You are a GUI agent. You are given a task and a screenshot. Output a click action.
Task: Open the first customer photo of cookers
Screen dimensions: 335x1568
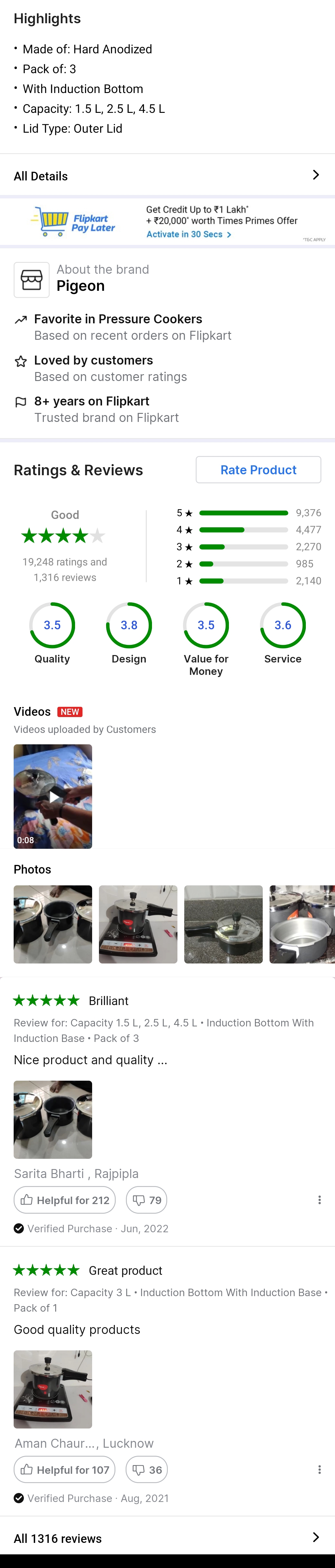(53, 924)
